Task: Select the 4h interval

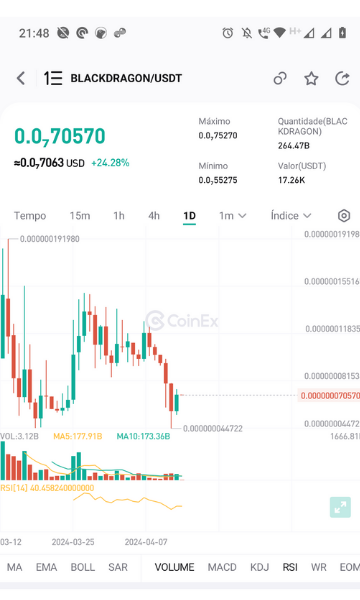Action: (154, 216)
